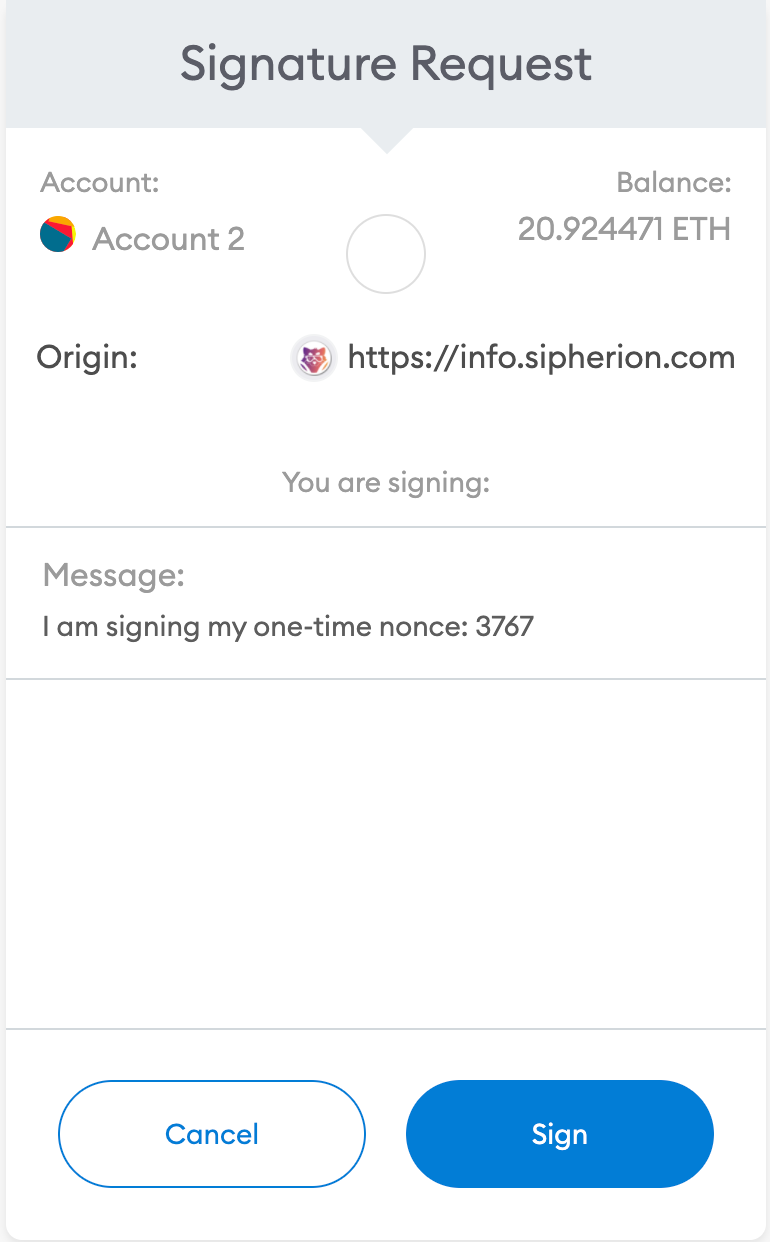
Task: Sign the signature request
Action: click(559, 1134)
